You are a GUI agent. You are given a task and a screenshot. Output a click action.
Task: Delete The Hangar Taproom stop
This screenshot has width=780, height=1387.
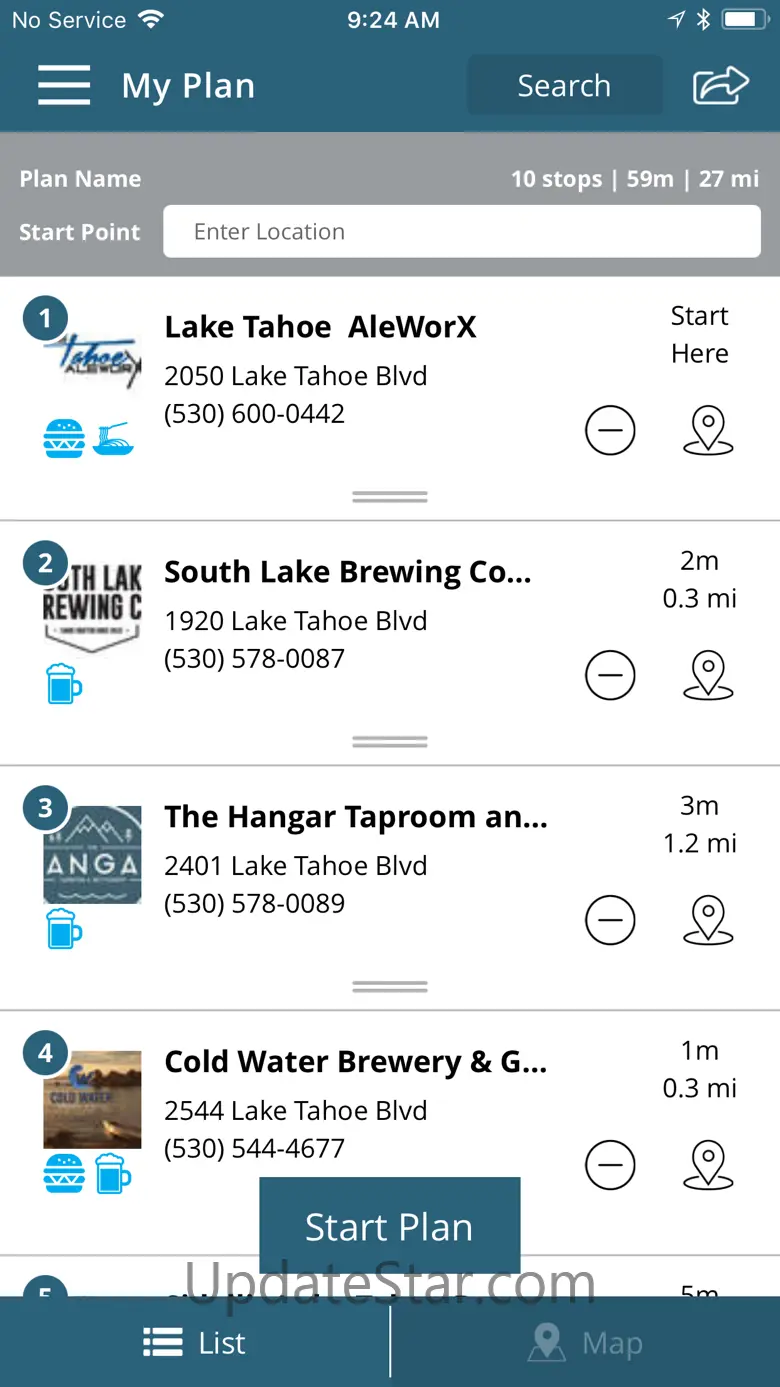610,921
